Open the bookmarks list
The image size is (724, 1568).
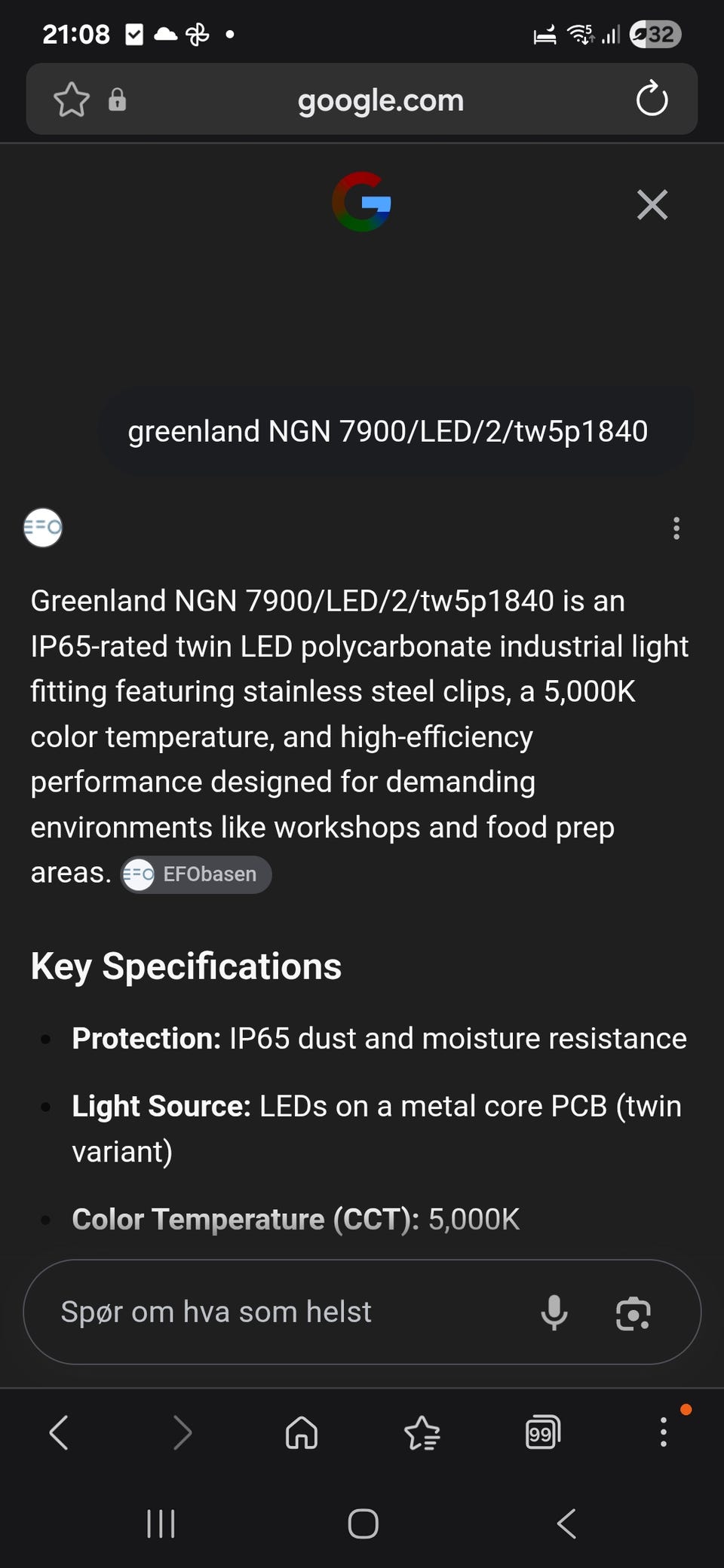tap(422, 1432)
